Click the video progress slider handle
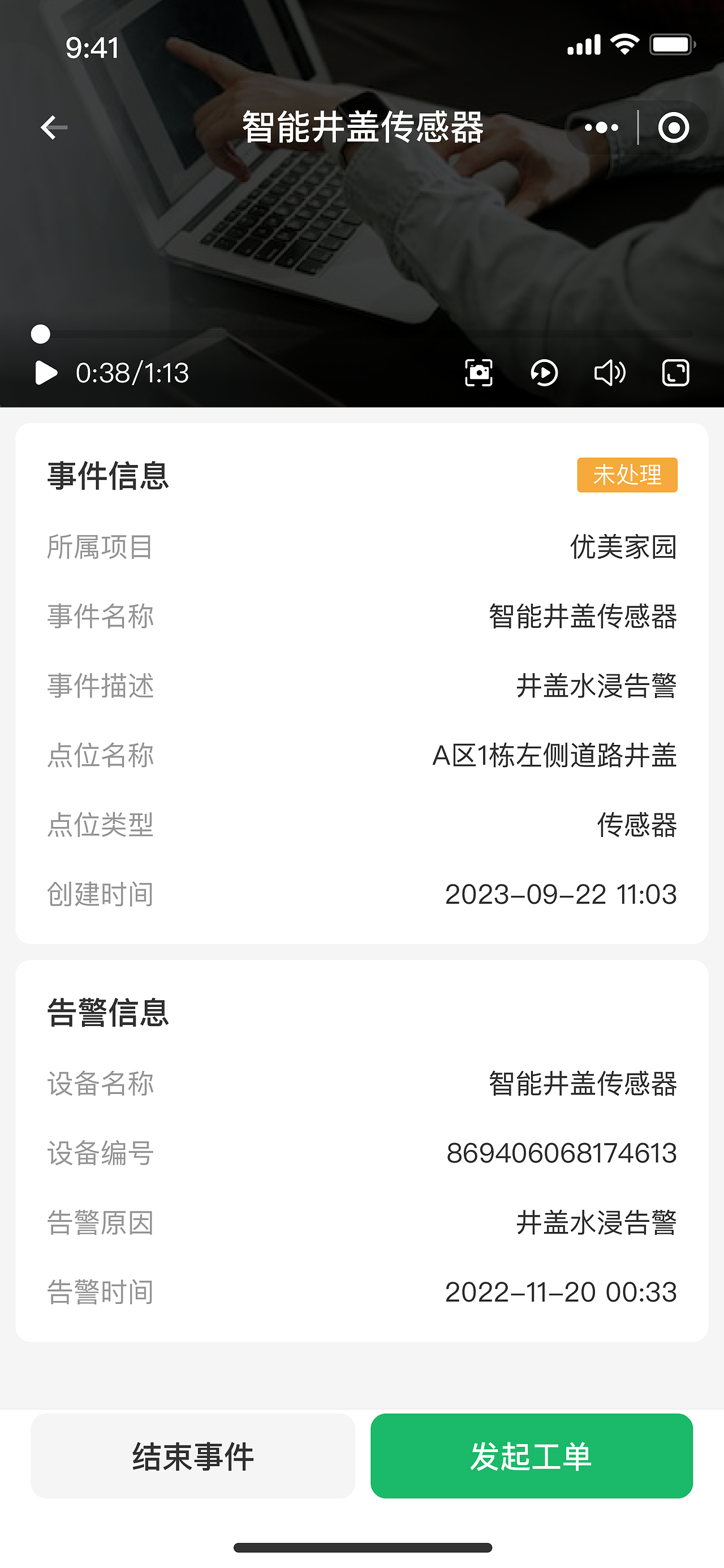The image size is (724, 1568). coord(41,334)
